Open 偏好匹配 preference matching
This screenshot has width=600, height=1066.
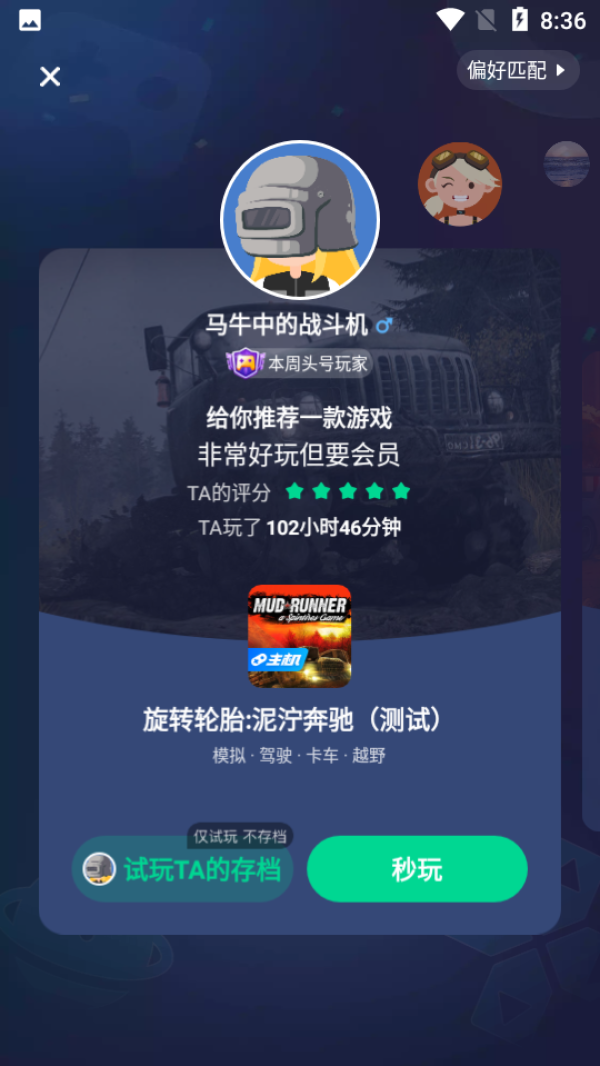coord(517,71)
